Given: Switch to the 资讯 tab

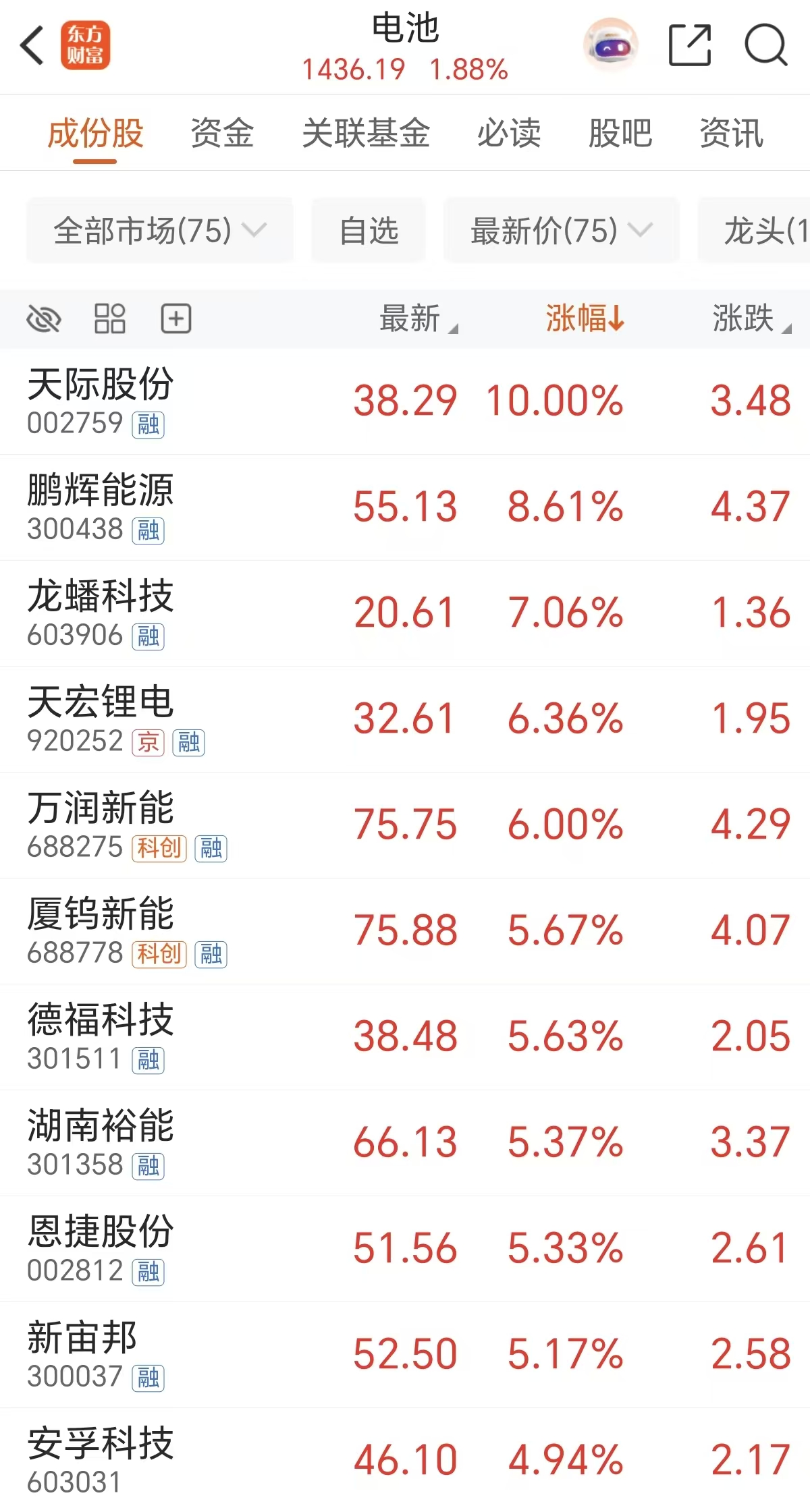Looking at the screenshot, I should [731, 133].
